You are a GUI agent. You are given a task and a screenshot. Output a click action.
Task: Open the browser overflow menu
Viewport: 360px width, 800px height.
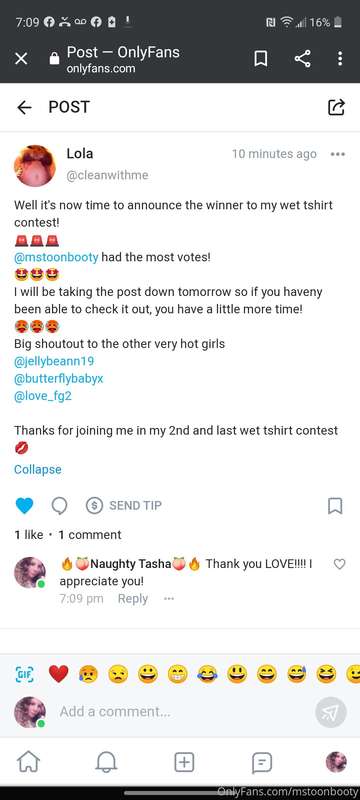coord(340,59)
